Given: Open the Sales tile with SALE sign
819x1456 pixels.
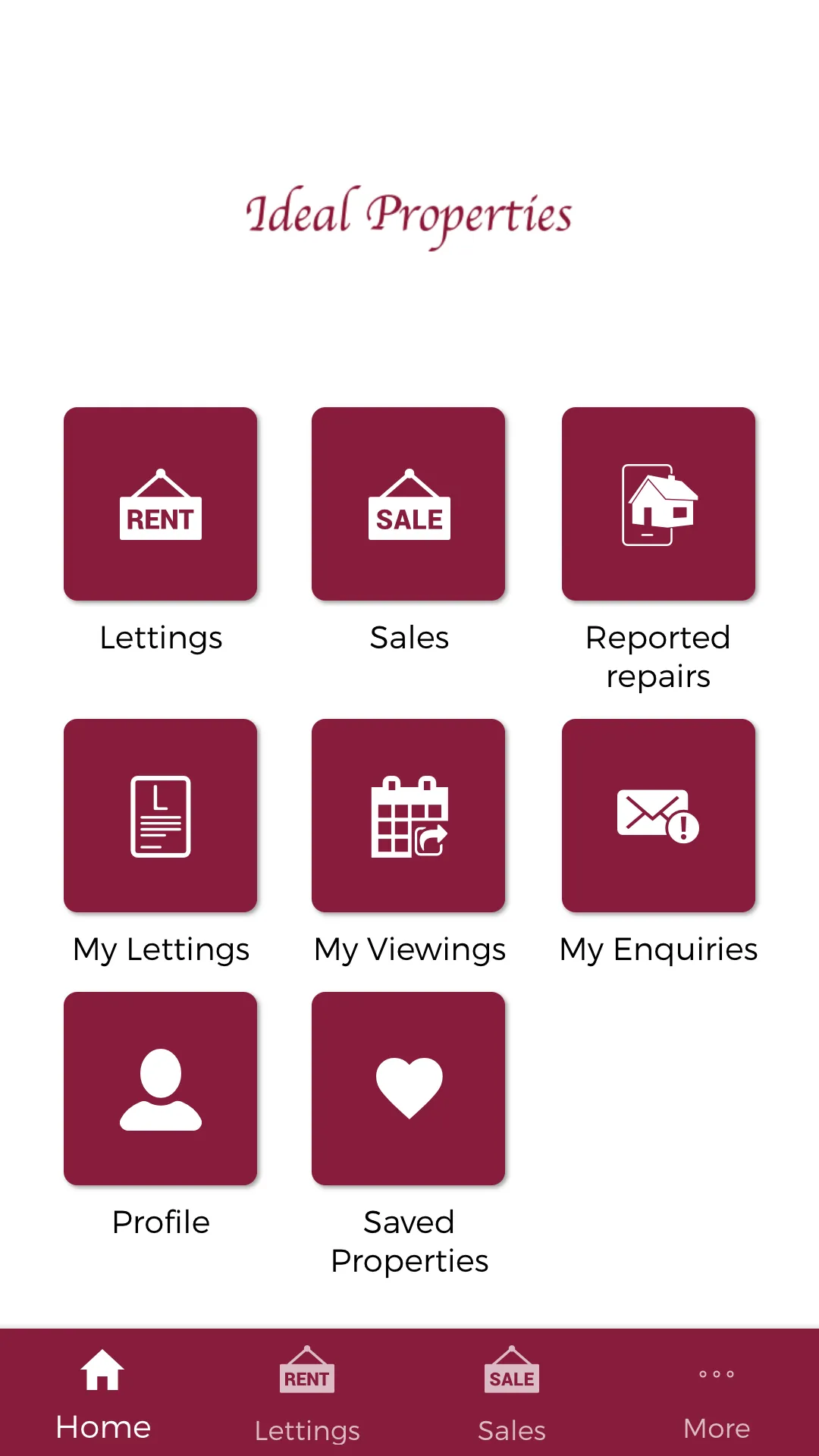Looking at the screenshot, I should 408,504.
